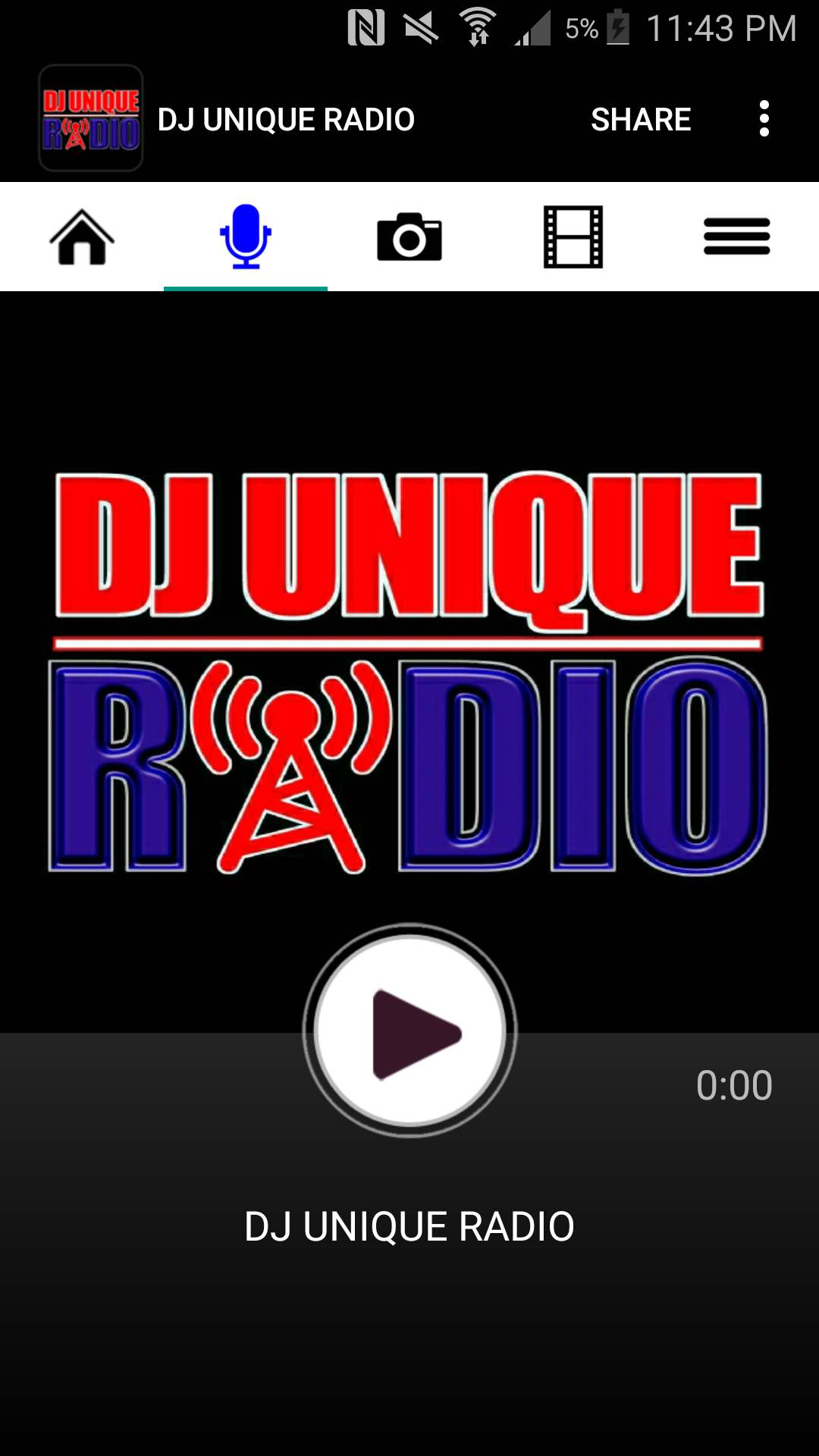Tap the 0:00 playback timer
Viewport: 819px width, 1456px height.
pos(734,1084)
